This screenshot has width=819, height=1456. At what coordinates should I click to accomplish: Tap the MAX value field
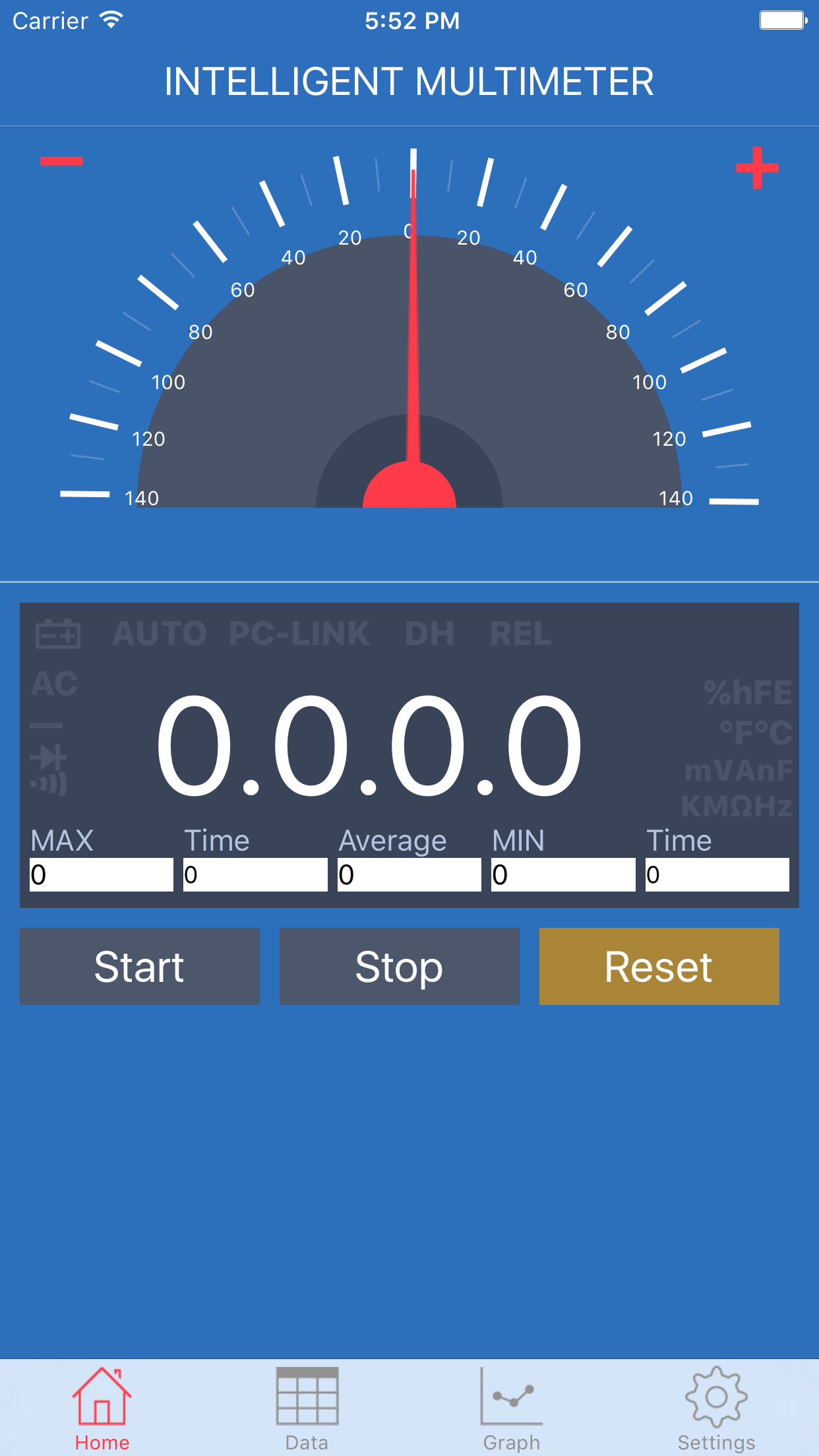coord(102,874)
